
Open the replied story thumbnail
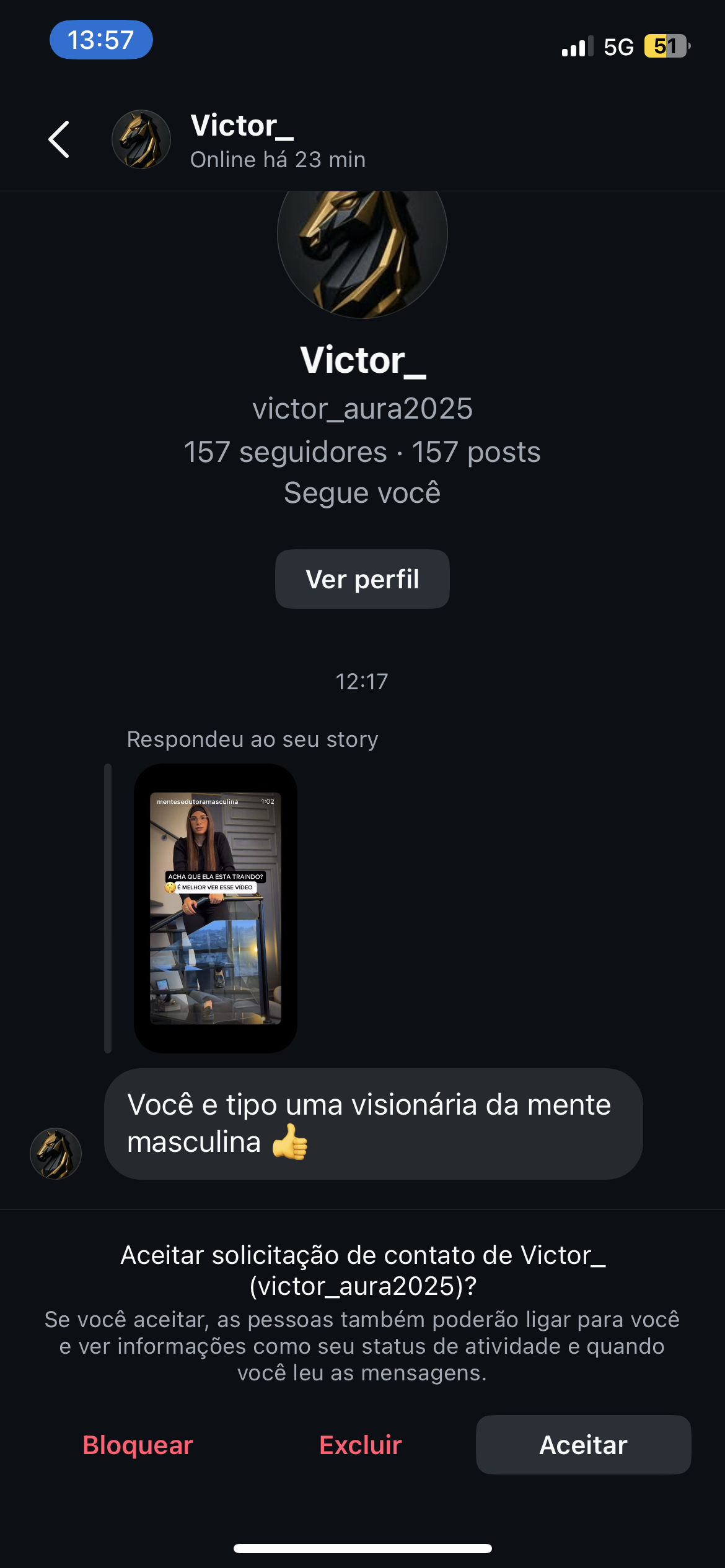pos(216,908)
